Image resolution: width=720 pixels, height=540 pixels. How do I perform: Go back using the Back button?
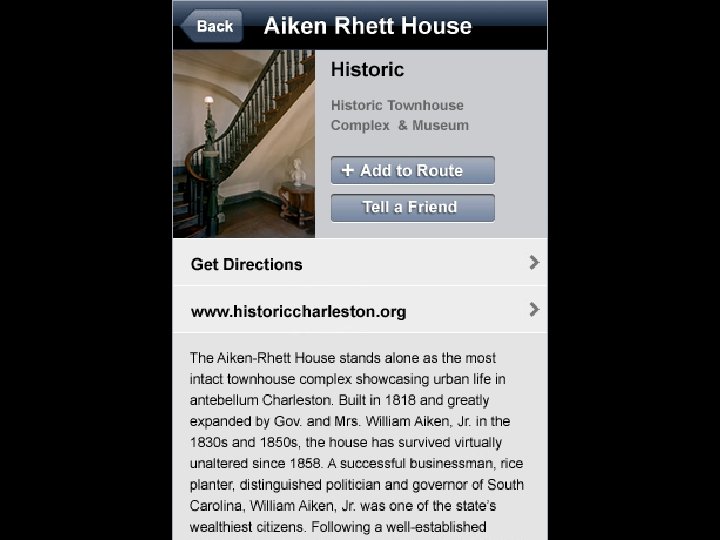pyautogui.click(x=212, y=26)
